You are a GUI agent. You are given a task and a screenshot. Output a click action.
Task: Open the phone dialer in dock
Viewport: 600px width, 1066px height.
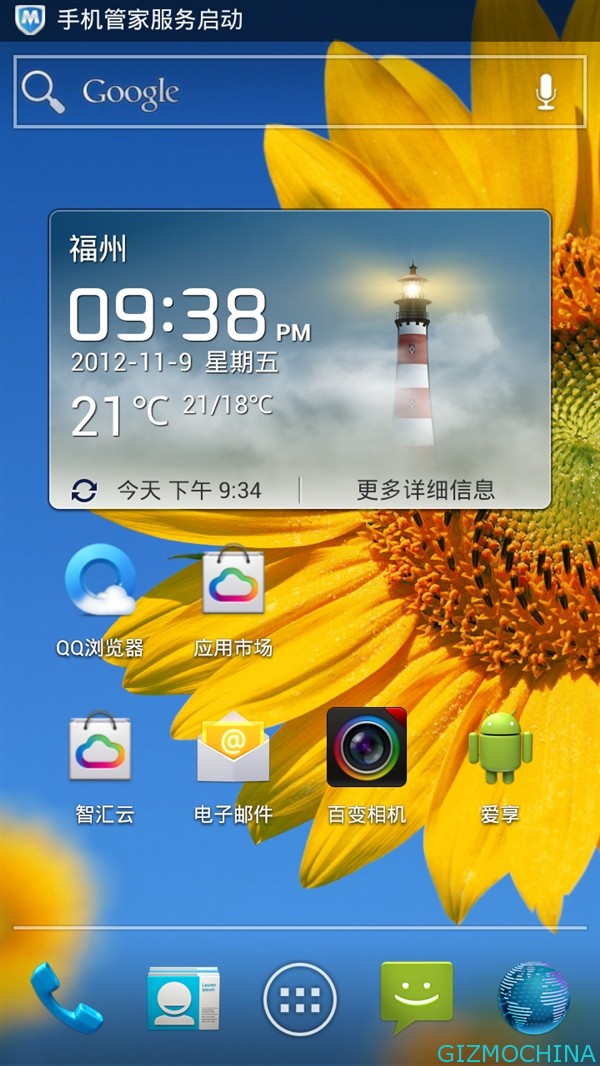66,998
